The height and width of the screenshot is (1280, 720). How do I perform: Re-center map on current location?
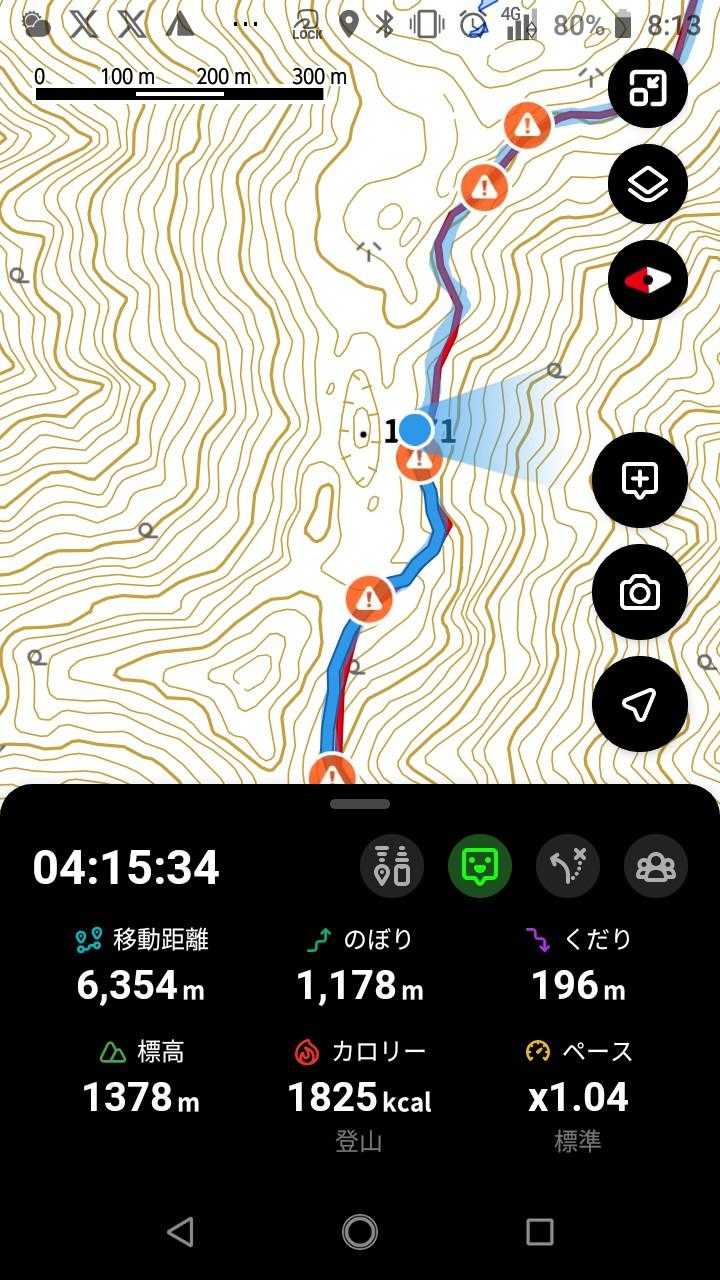[x=640, y=705]
